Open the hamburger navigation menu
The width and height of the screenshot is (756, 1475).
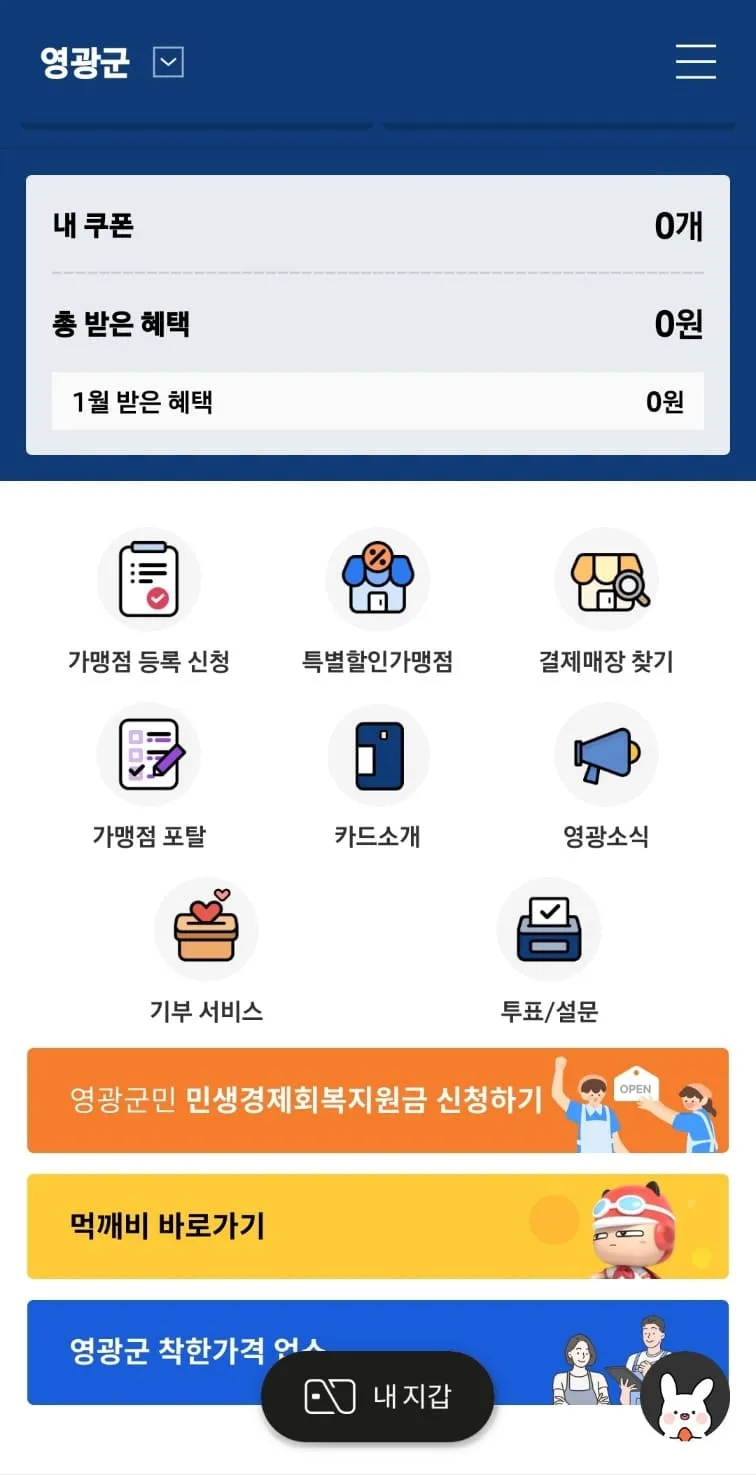point(696,62)
